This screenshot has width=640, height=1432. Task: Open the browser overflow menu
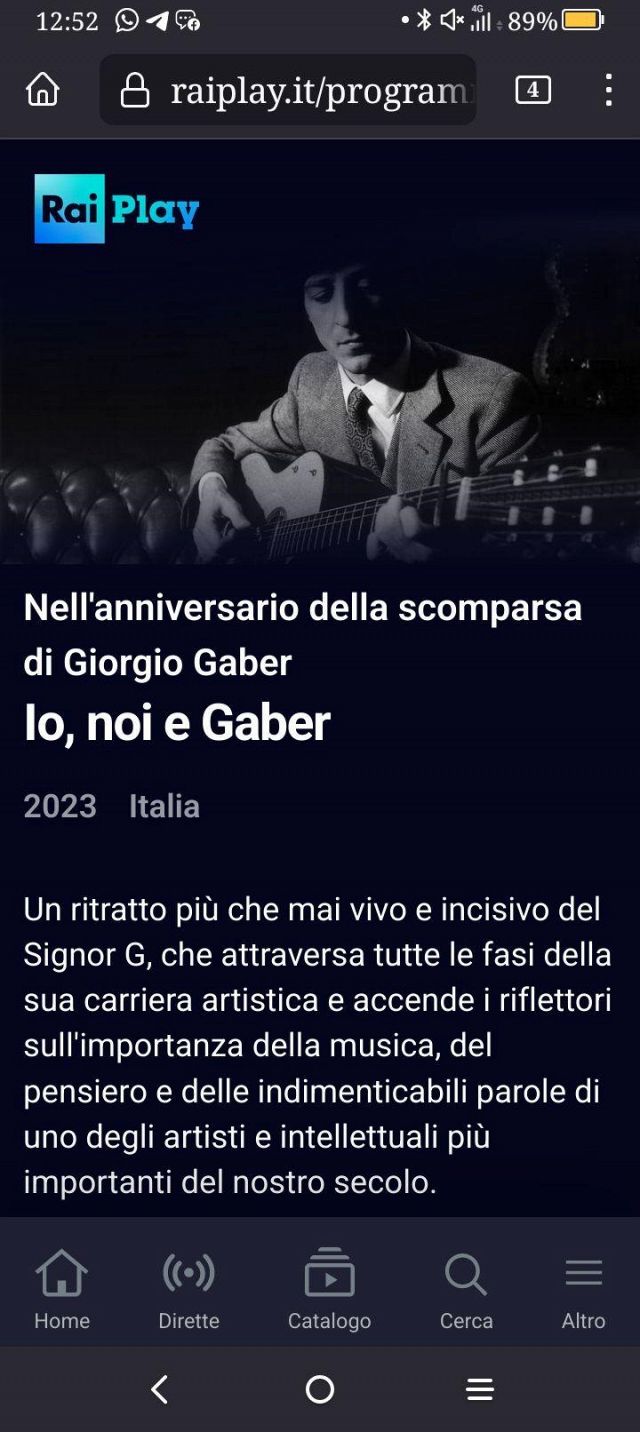point(608,90)
